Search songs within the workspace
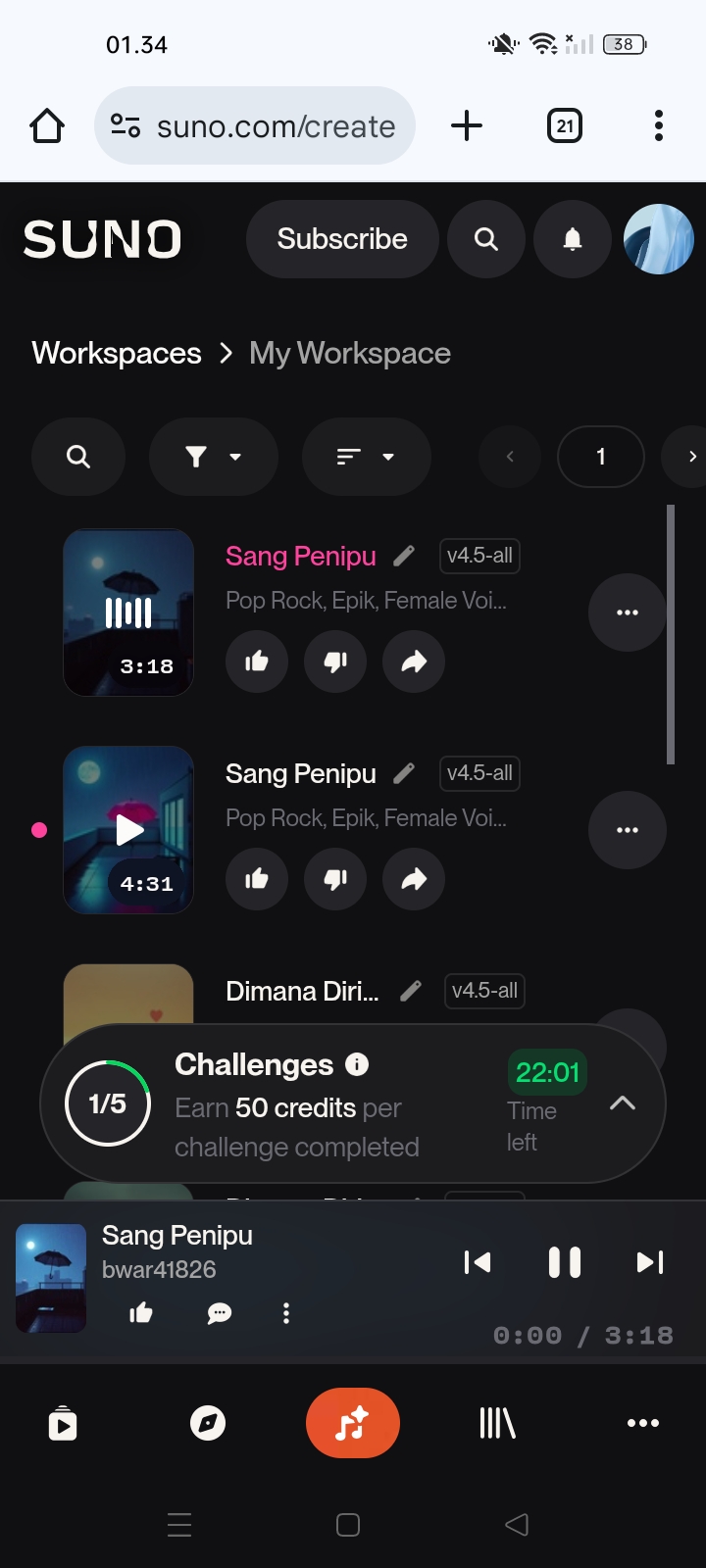The image size is (706, 1568). (x=78, y=457)
